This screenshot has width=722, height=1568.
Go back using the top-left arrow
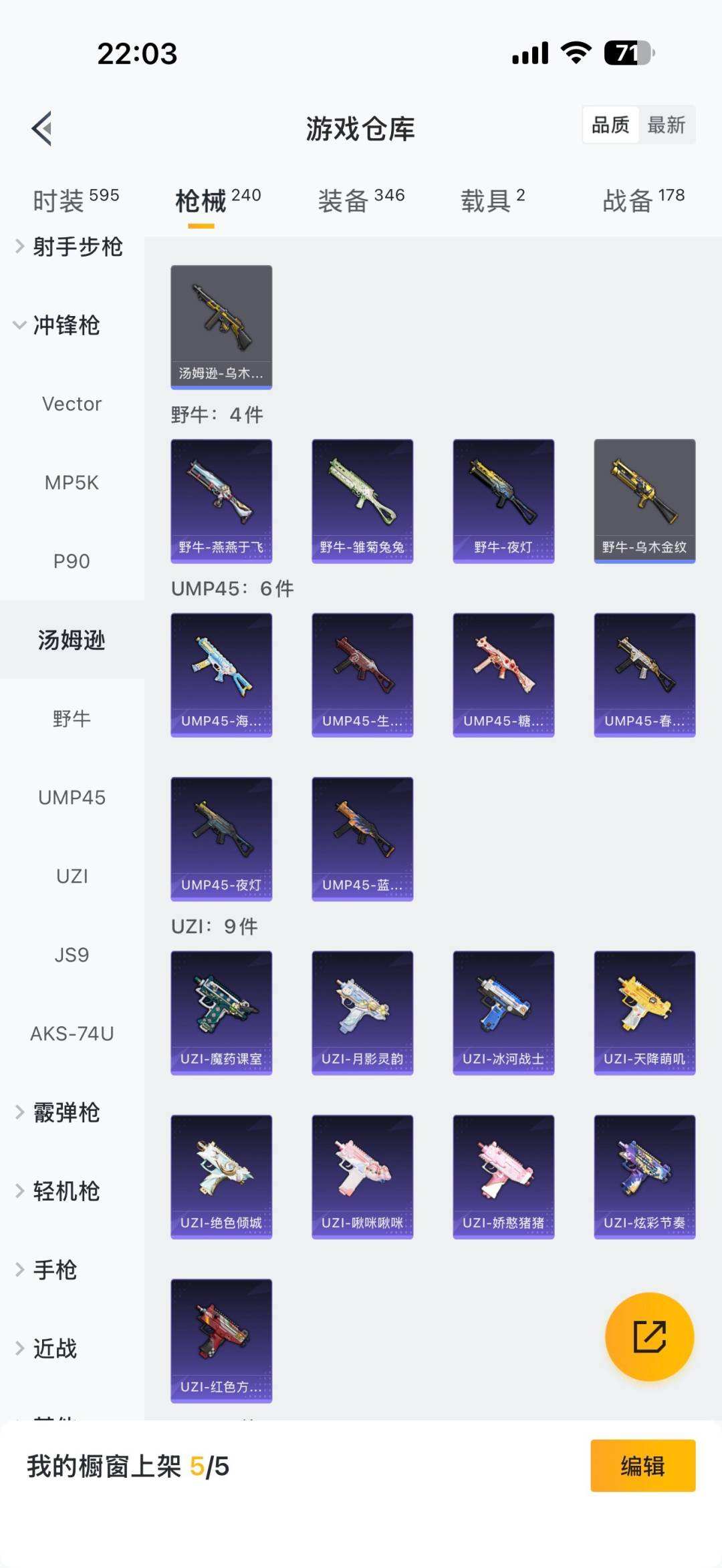pos(42,128)
